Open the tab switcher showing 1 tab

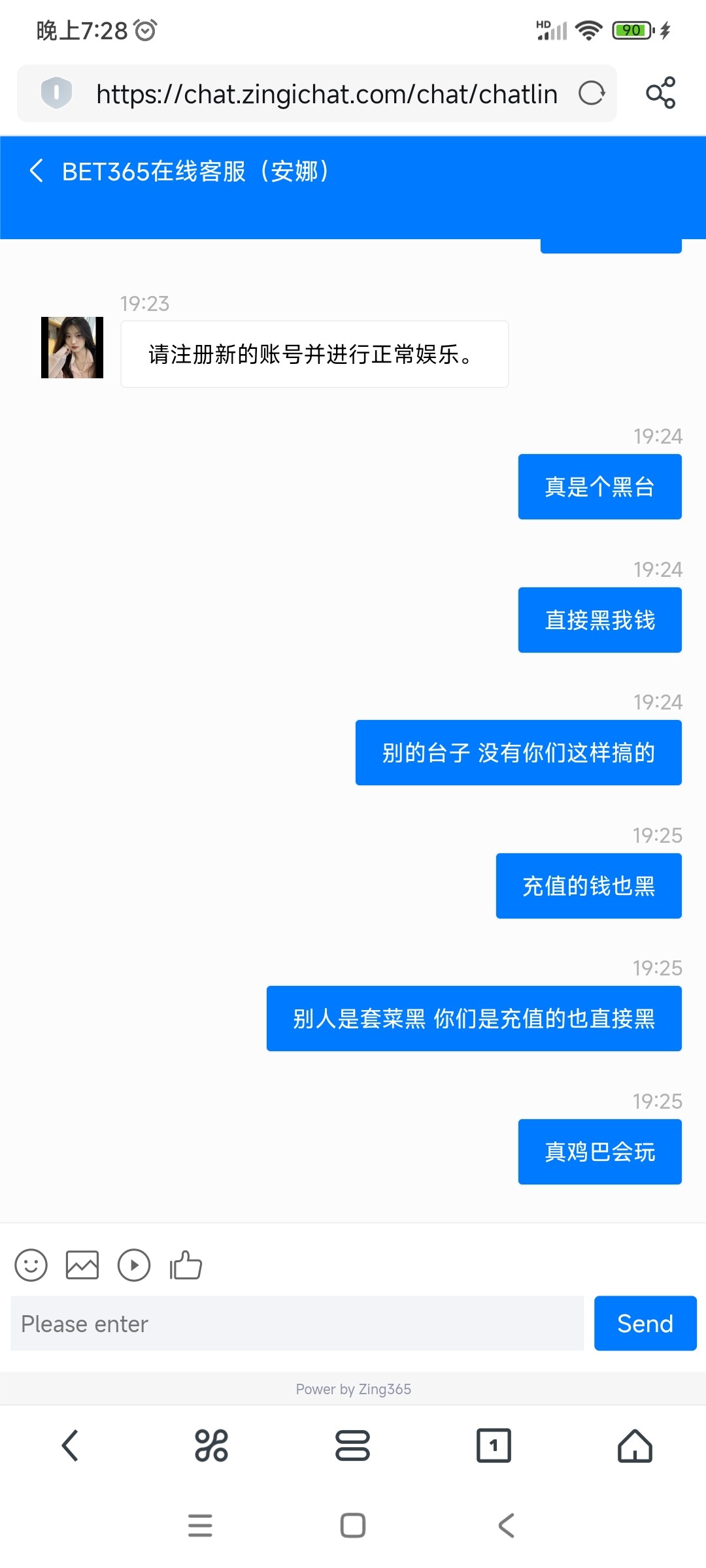point(494,1445)
